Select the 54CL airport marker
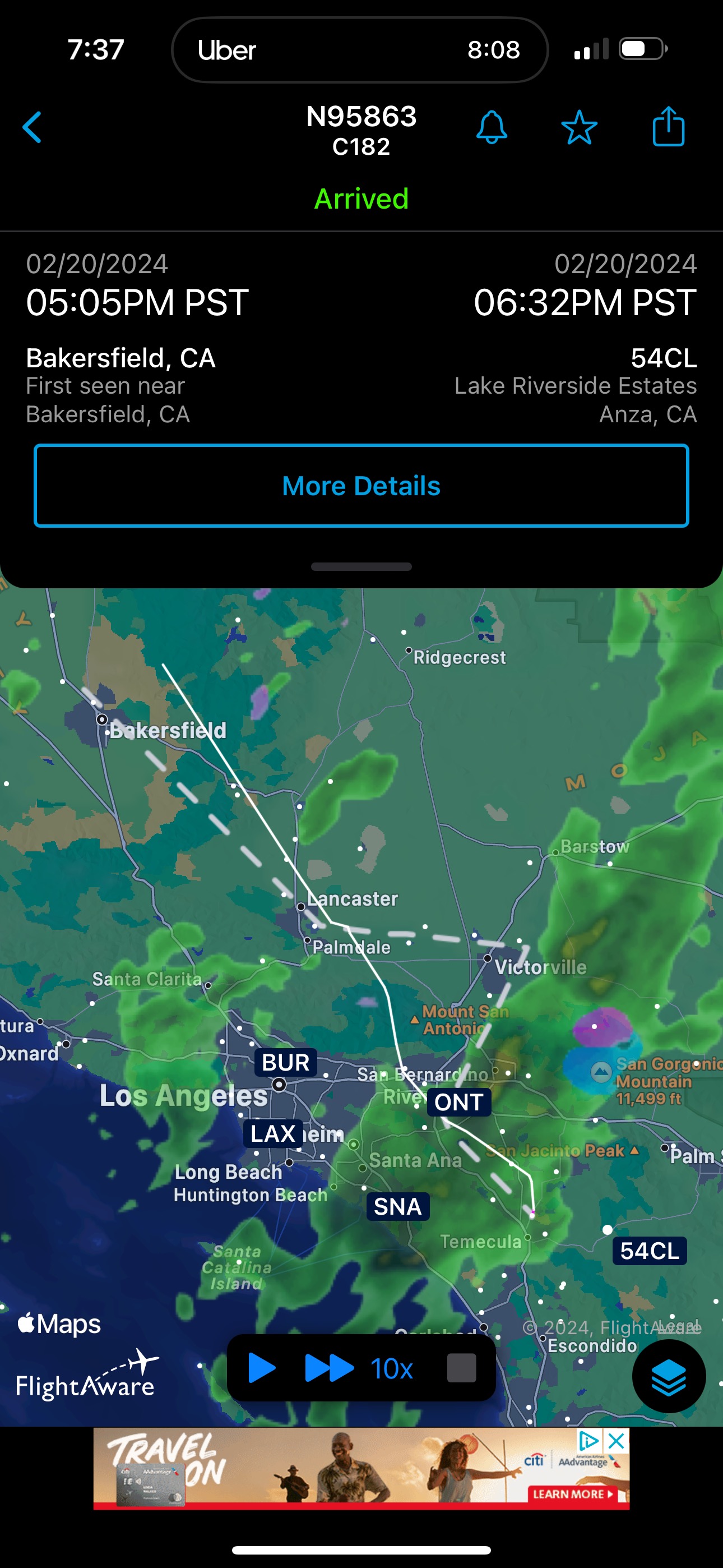Screen dimensions: 723x1568 click(650, 1251)
